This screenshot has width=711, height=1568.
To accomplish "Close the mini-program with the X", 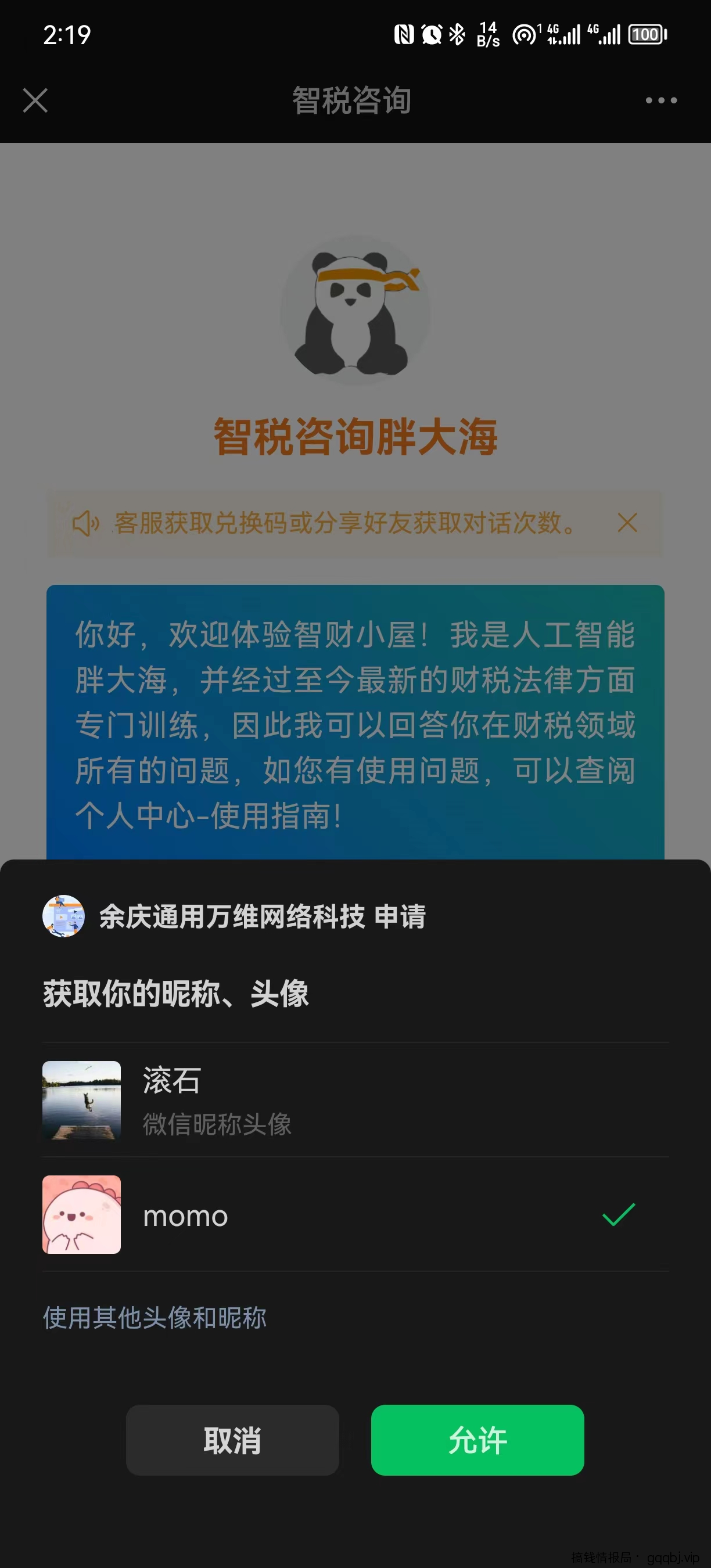I will coord(35,101).
